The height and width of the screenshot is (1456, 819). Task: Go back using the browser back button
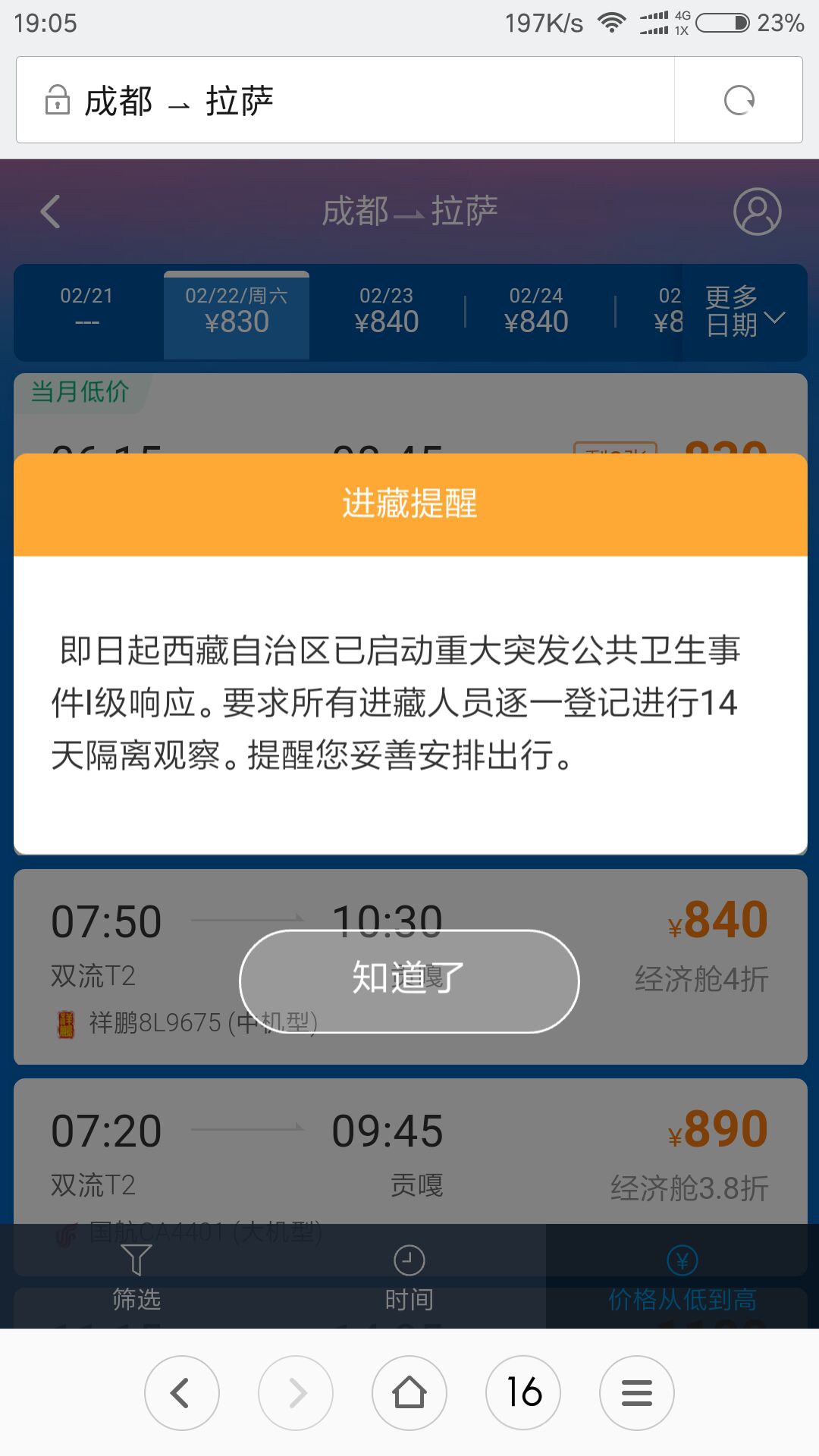click(x=182, y=1393)
